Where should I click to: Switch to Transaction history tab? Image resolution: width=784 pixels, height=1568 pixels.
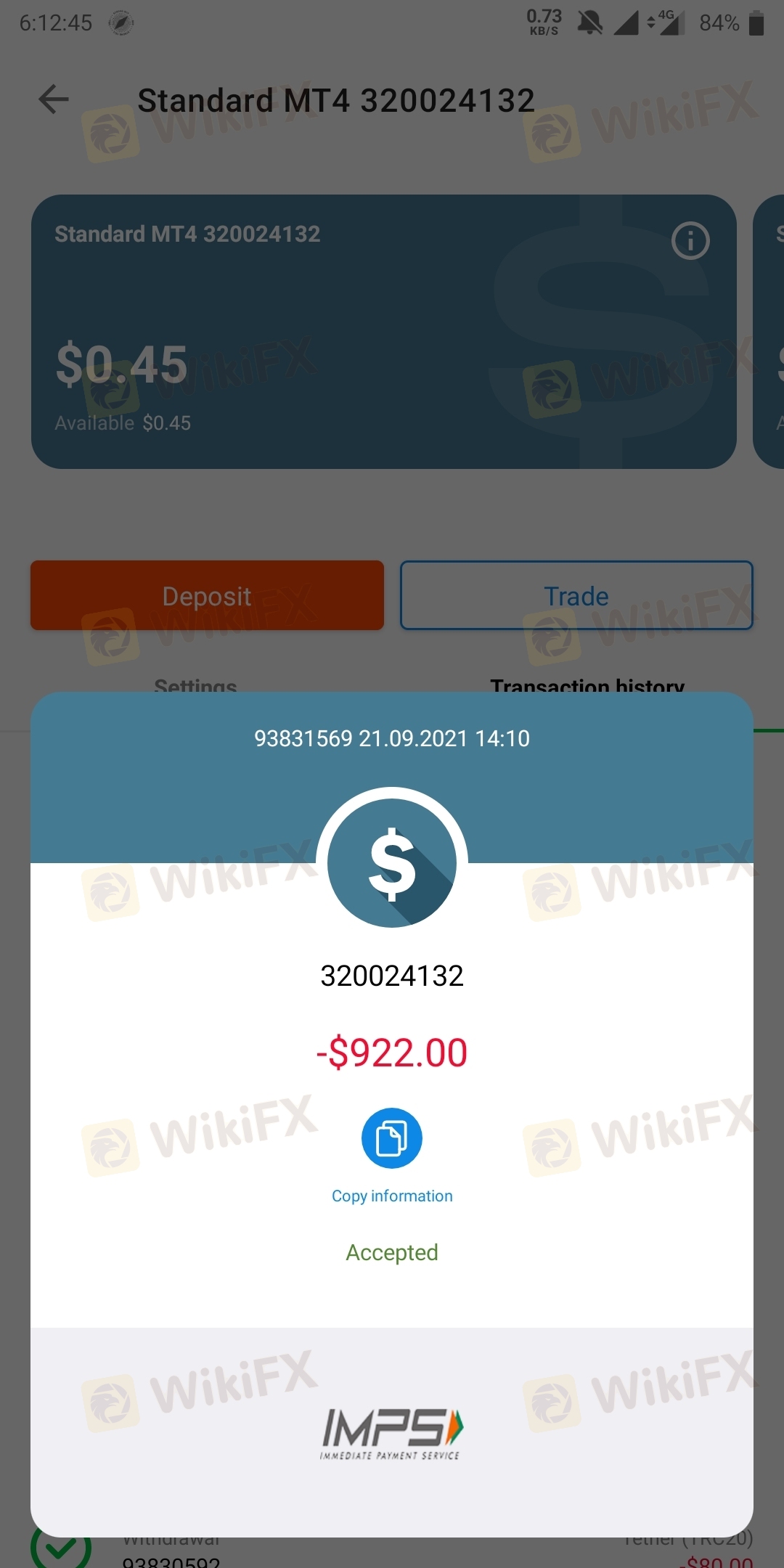click(x=587, y=685)
